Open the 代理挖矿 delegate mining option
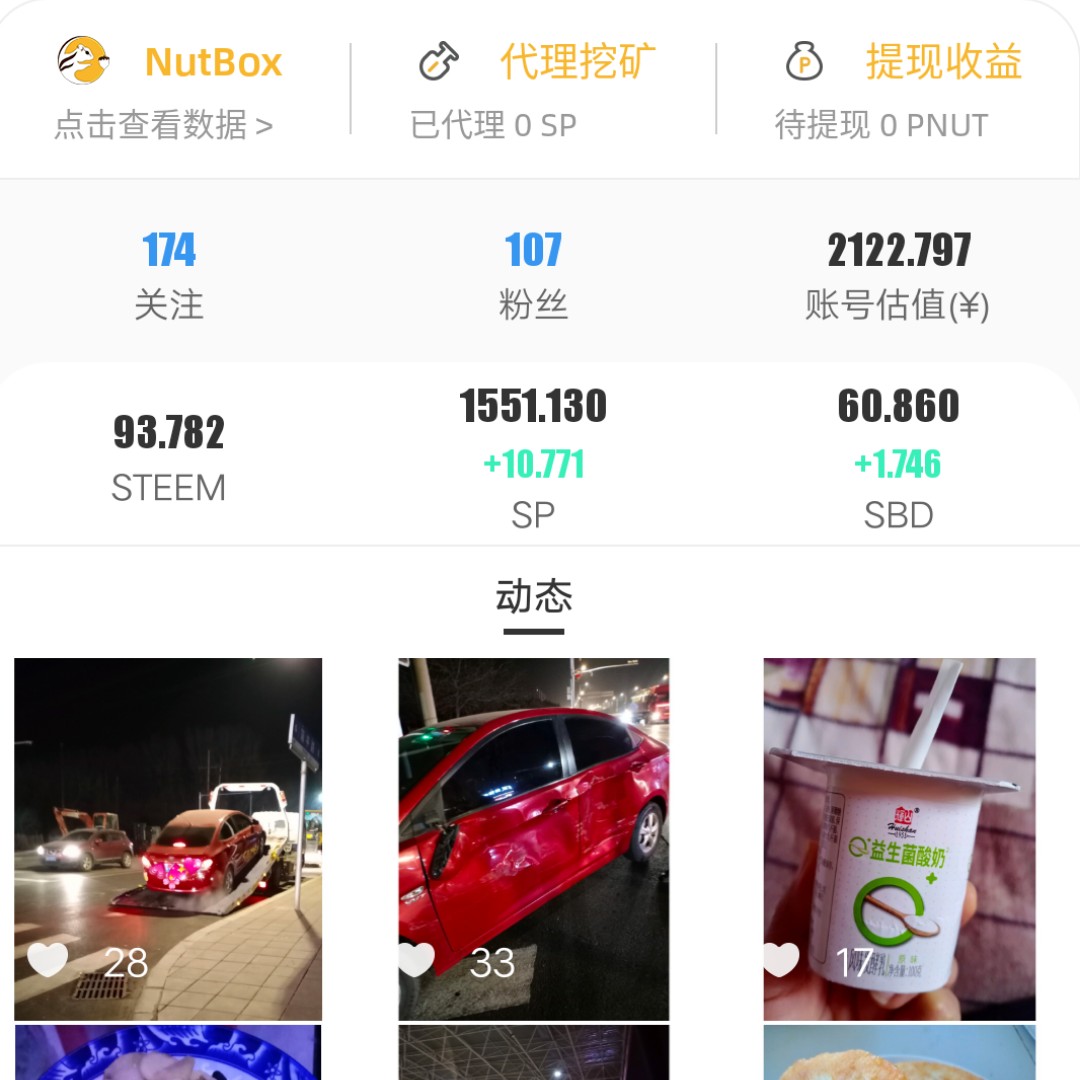1080x1080 pixels. click(533, 88)
